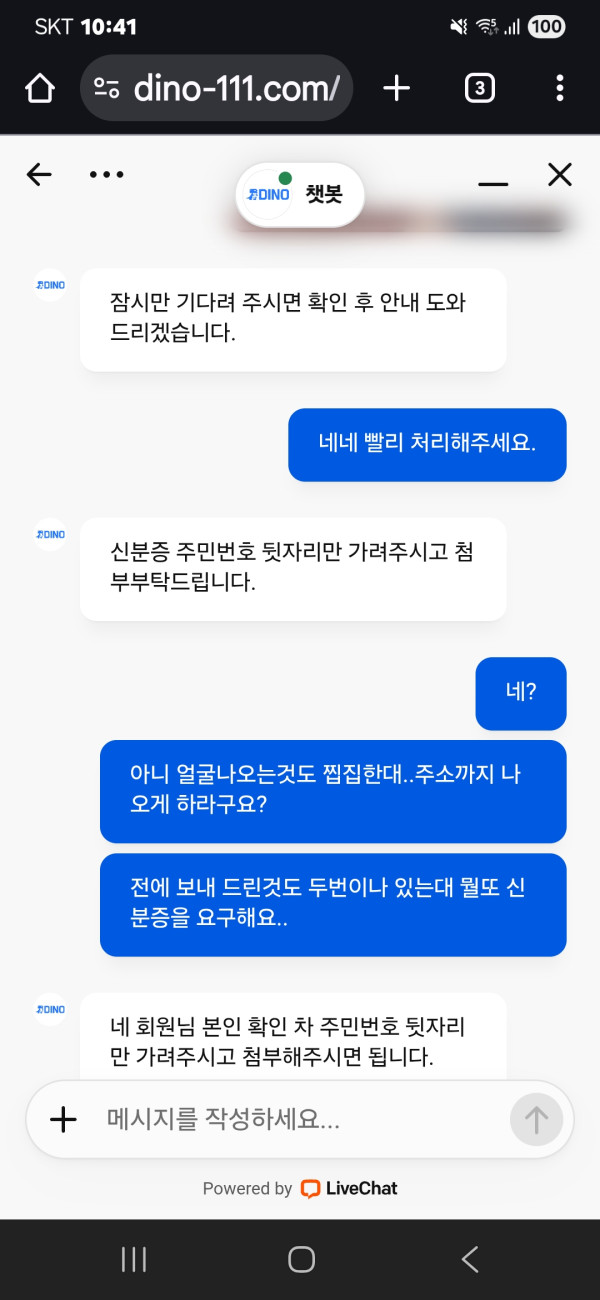Open a new browser tab
The width and height of the screenshot is (600, 1300).
click(397, 89)
